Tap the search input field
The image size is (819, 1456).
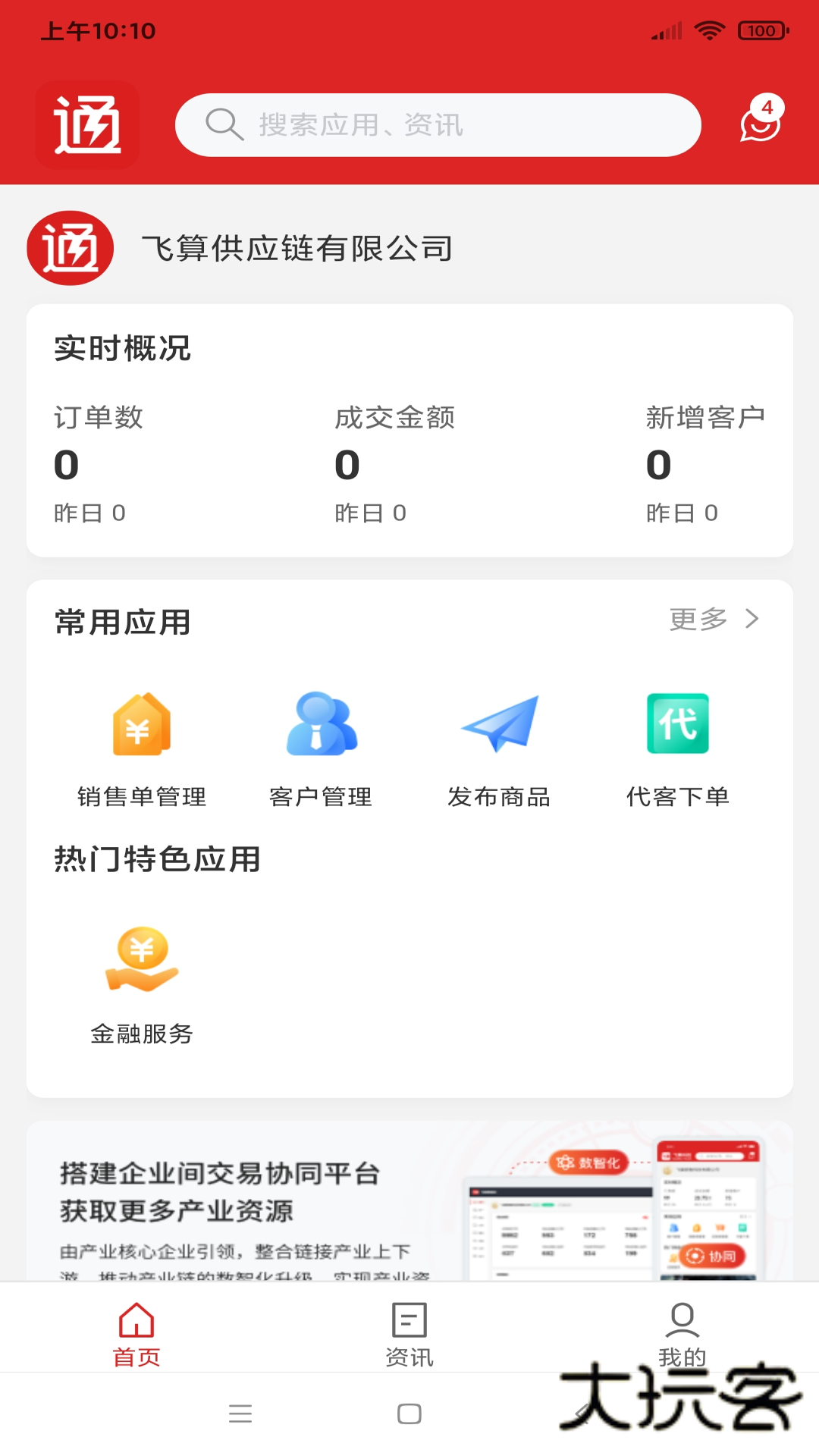[438, 124]
